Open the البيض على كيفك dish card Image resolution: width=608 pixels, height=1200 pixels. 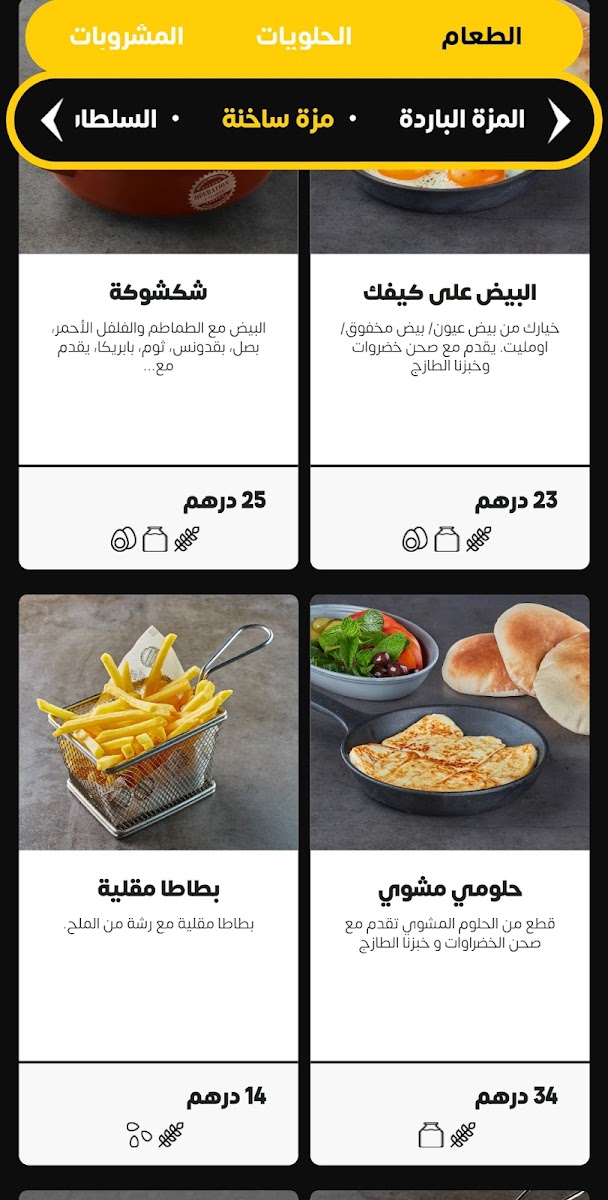pos(450,360)
